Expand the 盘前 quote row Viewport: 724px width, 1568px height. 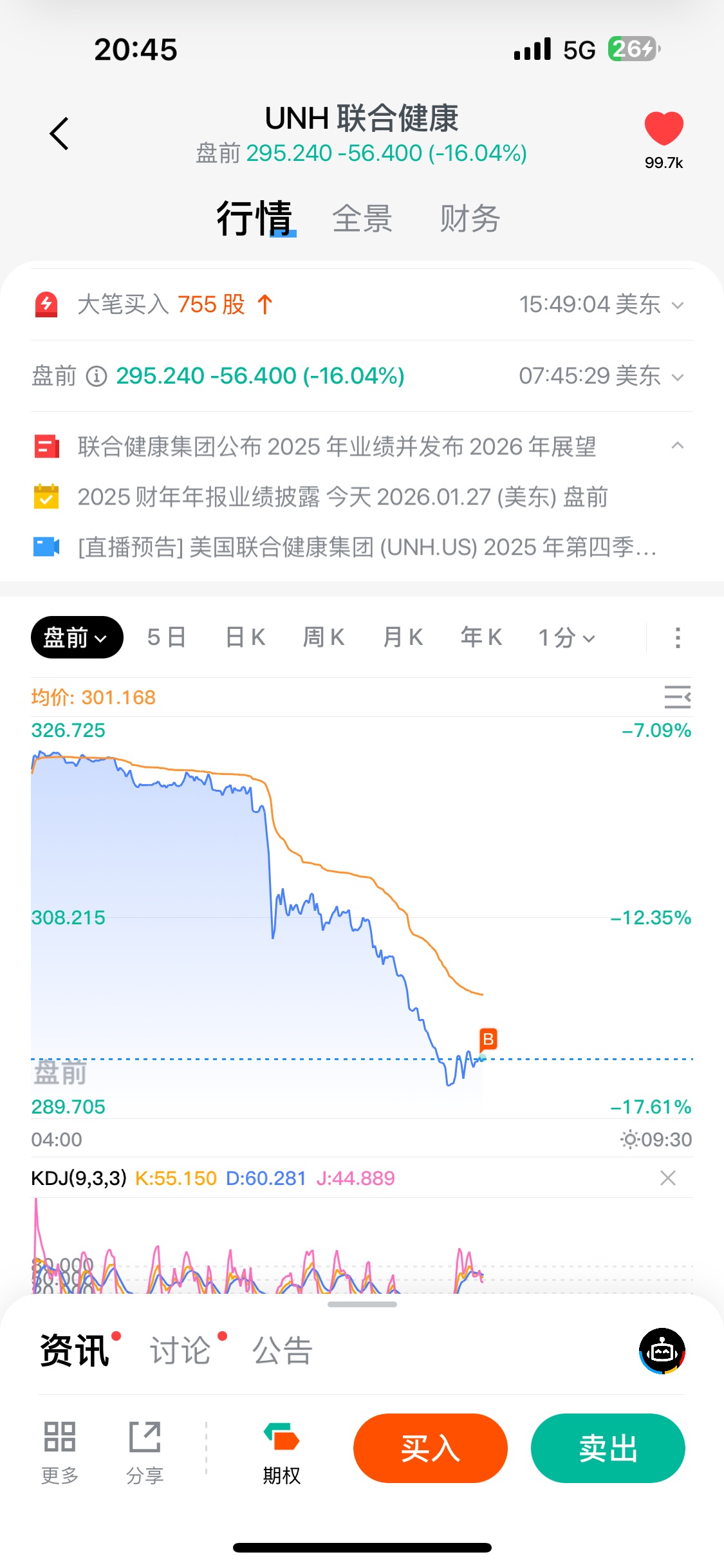[677, 377]
